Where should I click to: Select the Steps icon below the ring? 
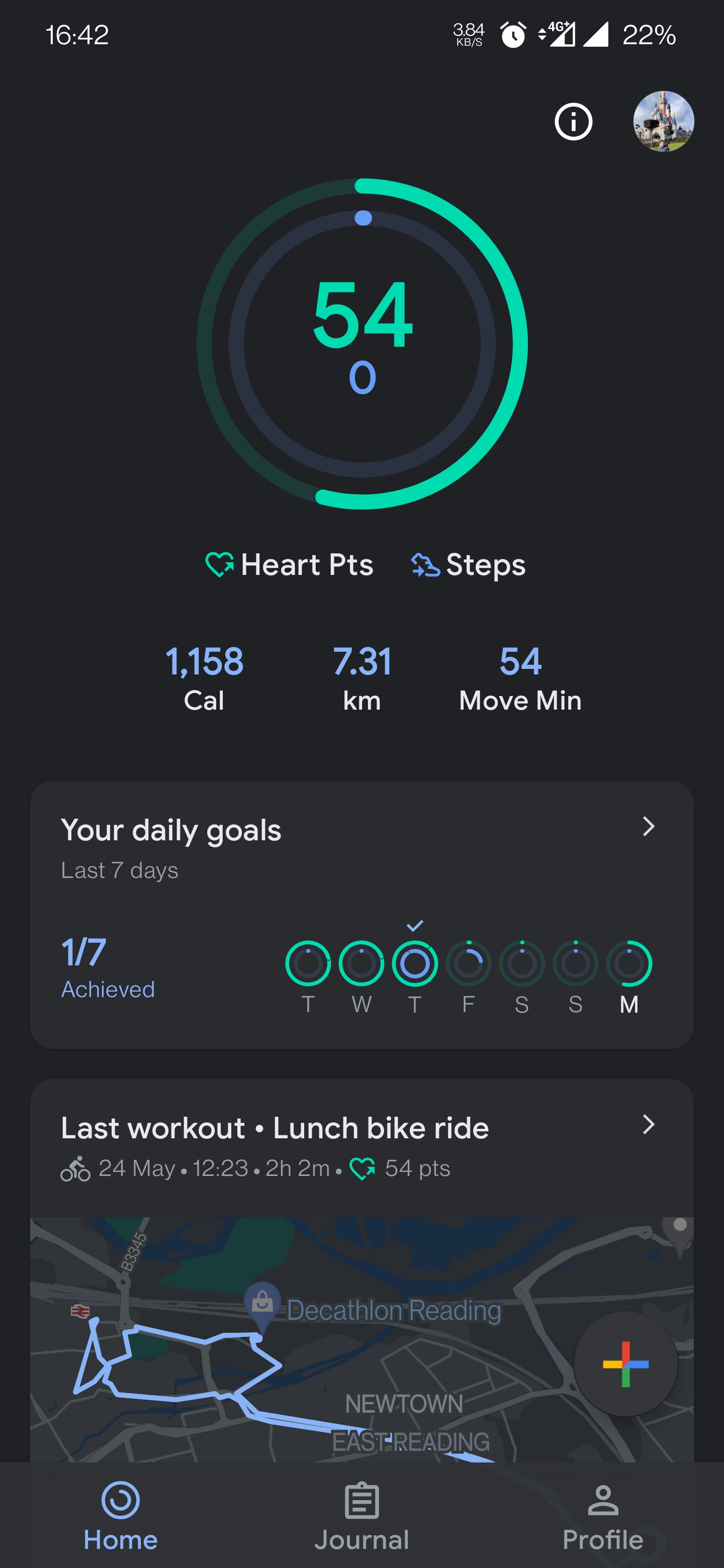coord(426,564)
